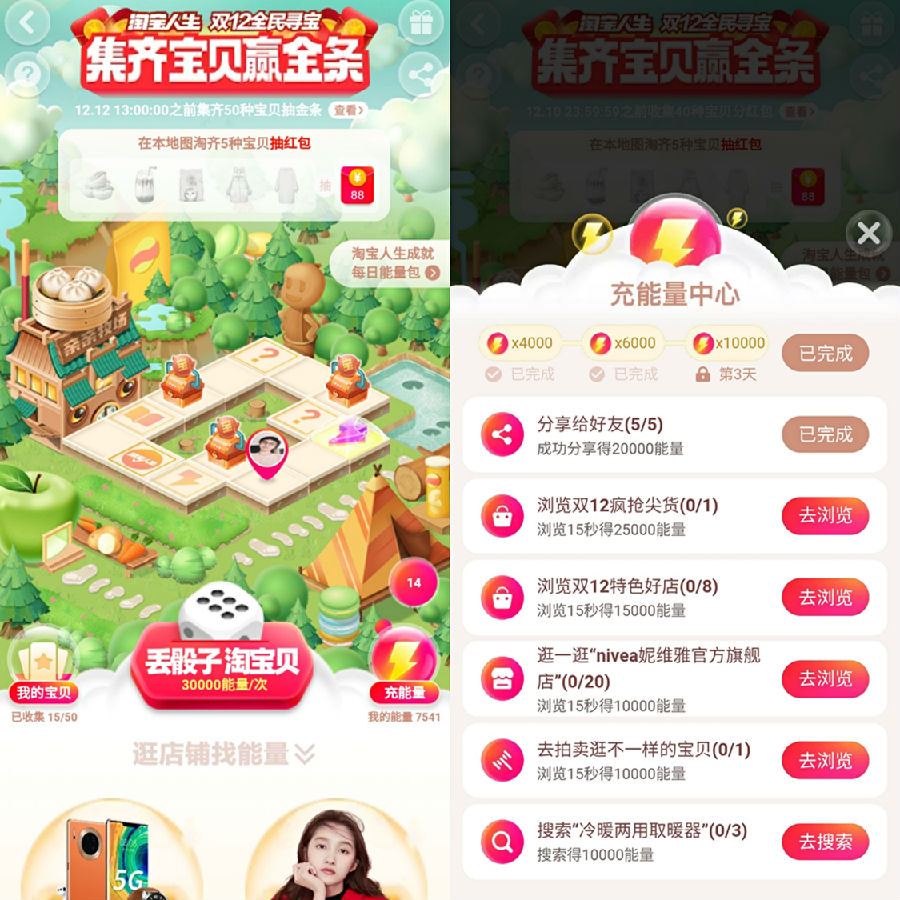This screenshot has width=900, height=900.
Task: Tap 查看 next to the 12.12 prize notice
Action: coord(348,110)
